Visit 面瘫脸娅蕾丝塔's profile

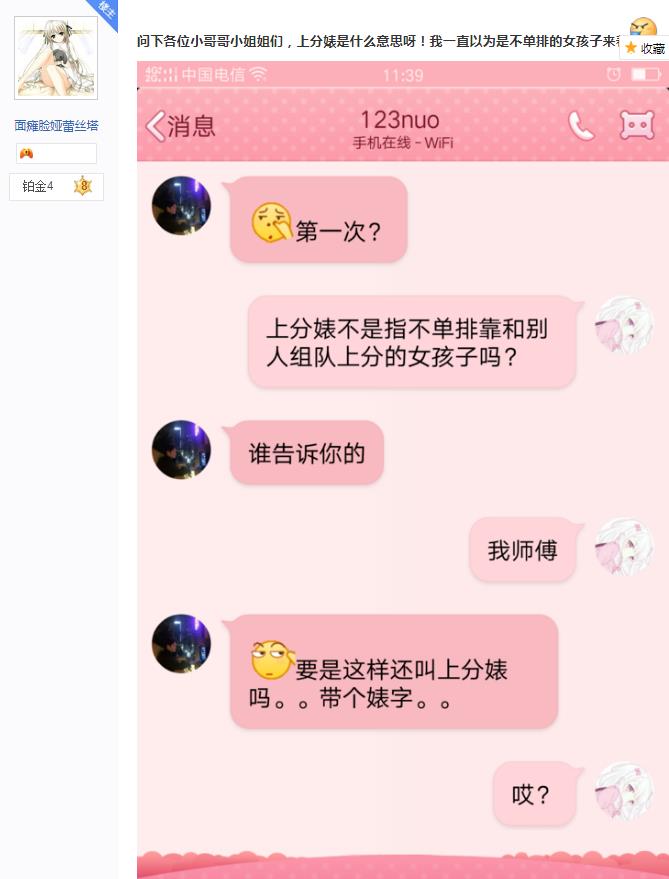[x=56, y=126]
